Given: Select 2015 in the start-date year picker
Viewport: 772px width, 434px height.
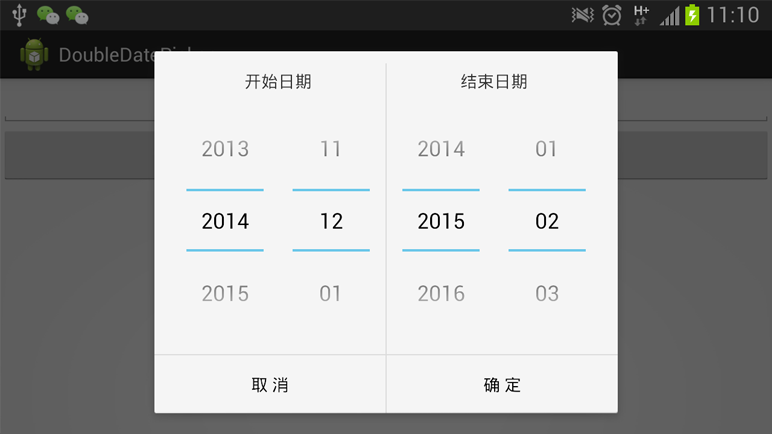Looking at the screenshot, I should [225, 294].
